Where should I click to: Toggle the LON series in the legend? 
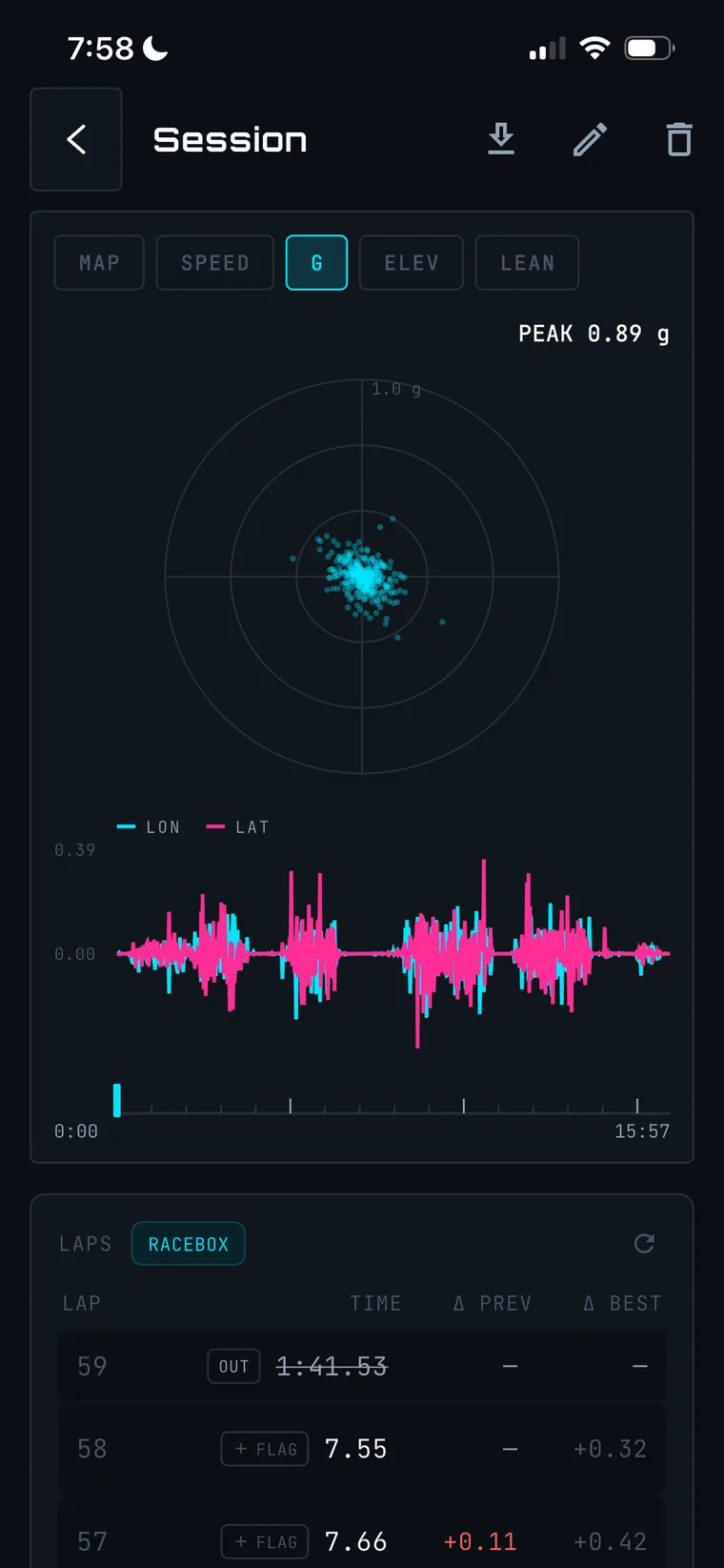149,827
